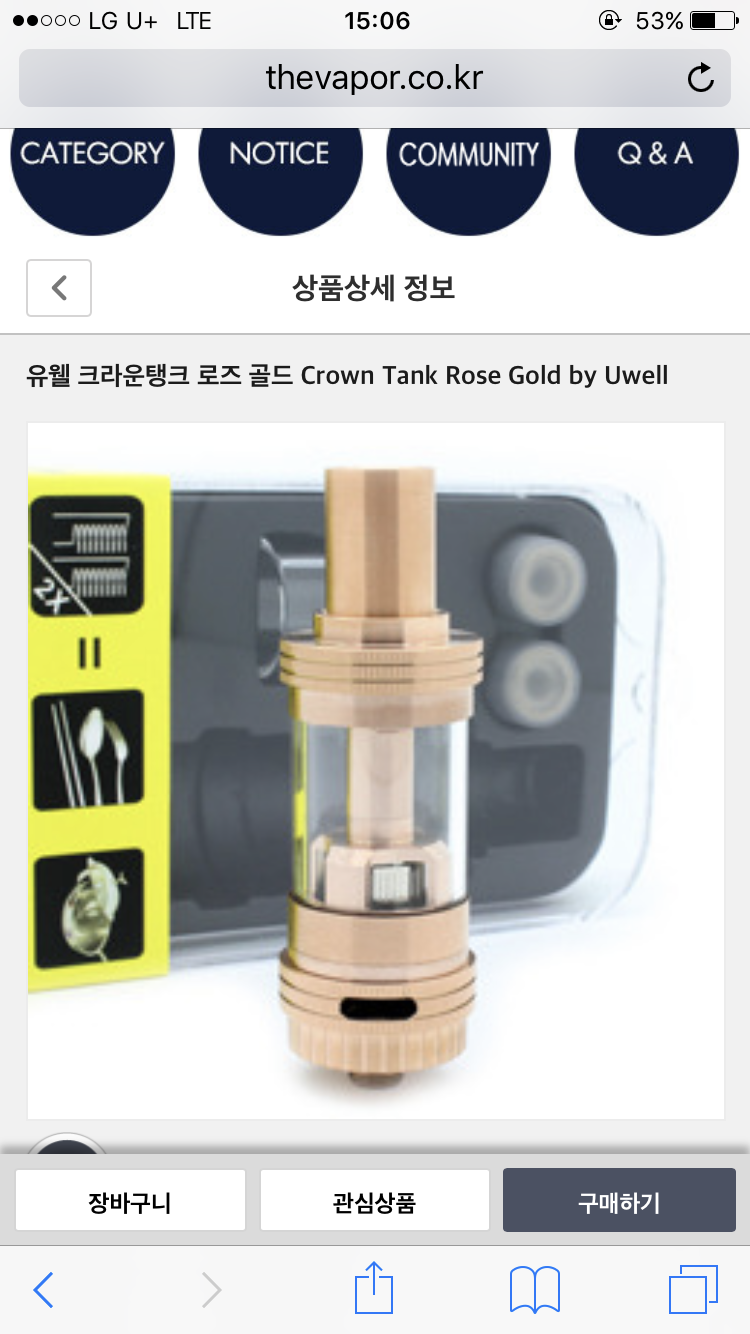Show open Safari tabs
Viewport: 750px width, 1334px height.
click(693, 1289)
